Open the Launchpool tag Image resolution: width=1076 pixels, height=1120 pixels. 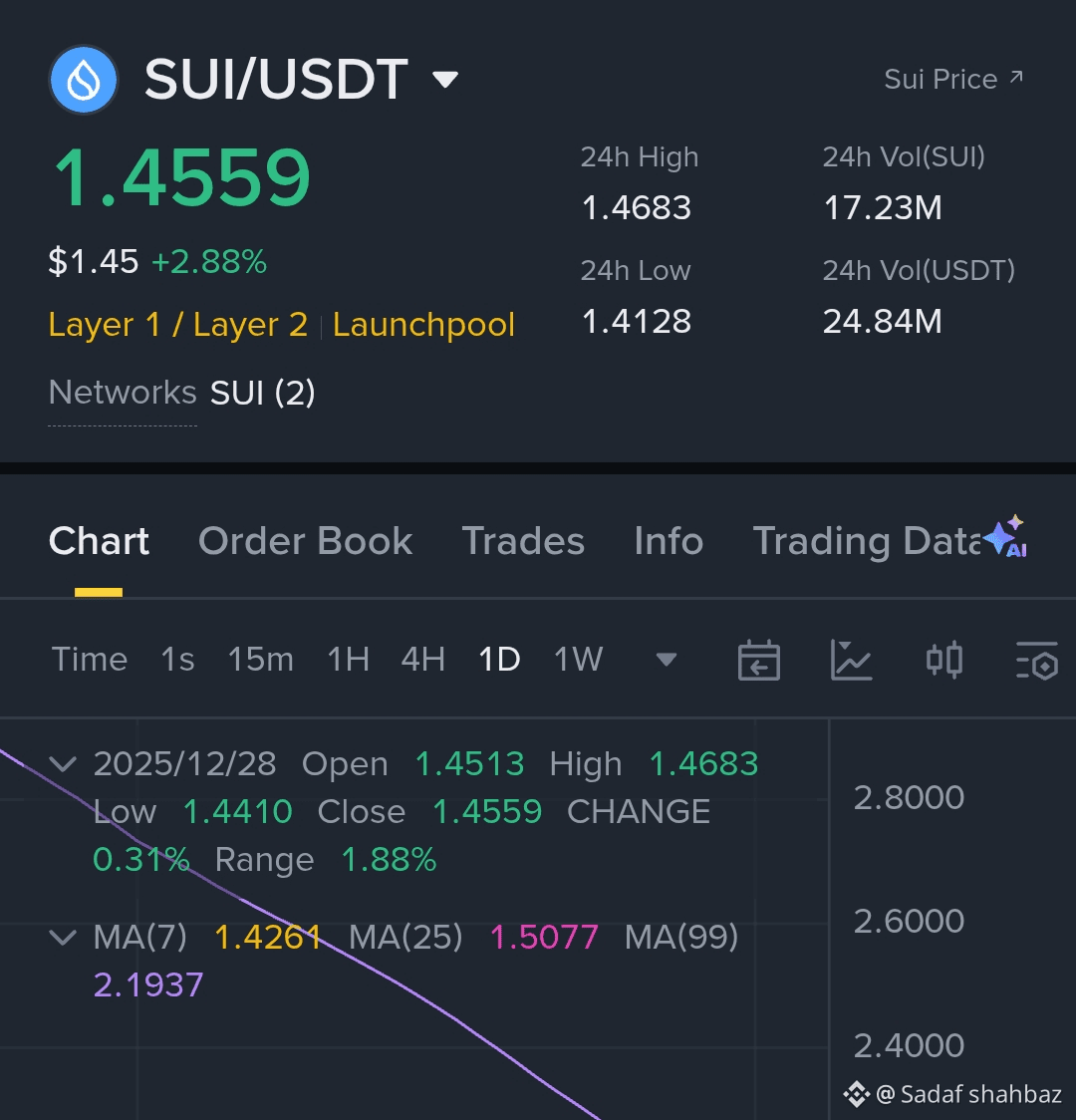pyautogui.click(x=423, y=325)
